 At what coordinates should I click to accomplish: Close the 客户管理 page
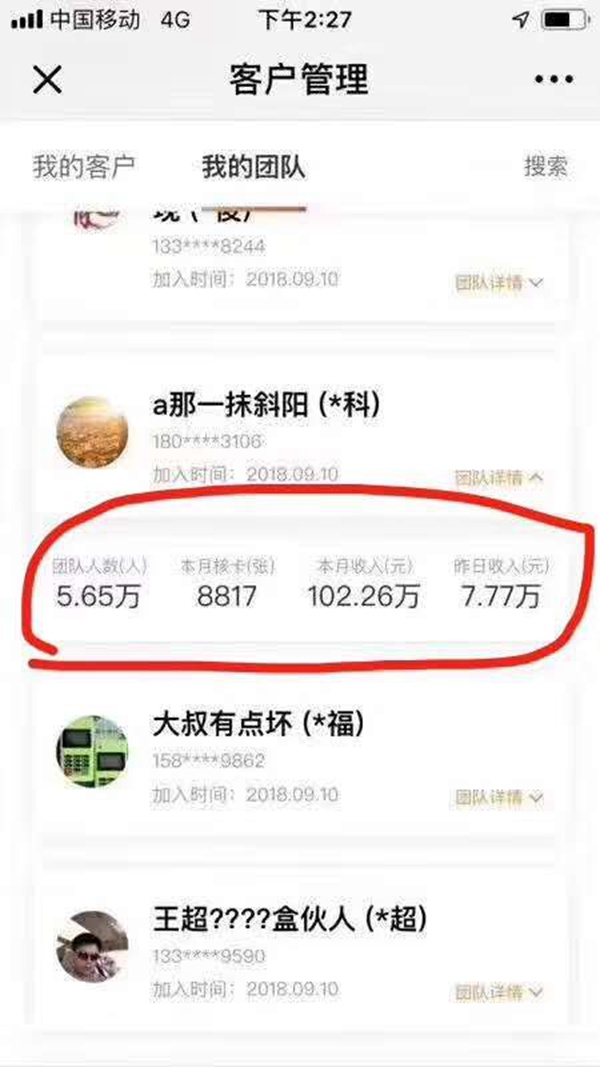coord(47,79)
